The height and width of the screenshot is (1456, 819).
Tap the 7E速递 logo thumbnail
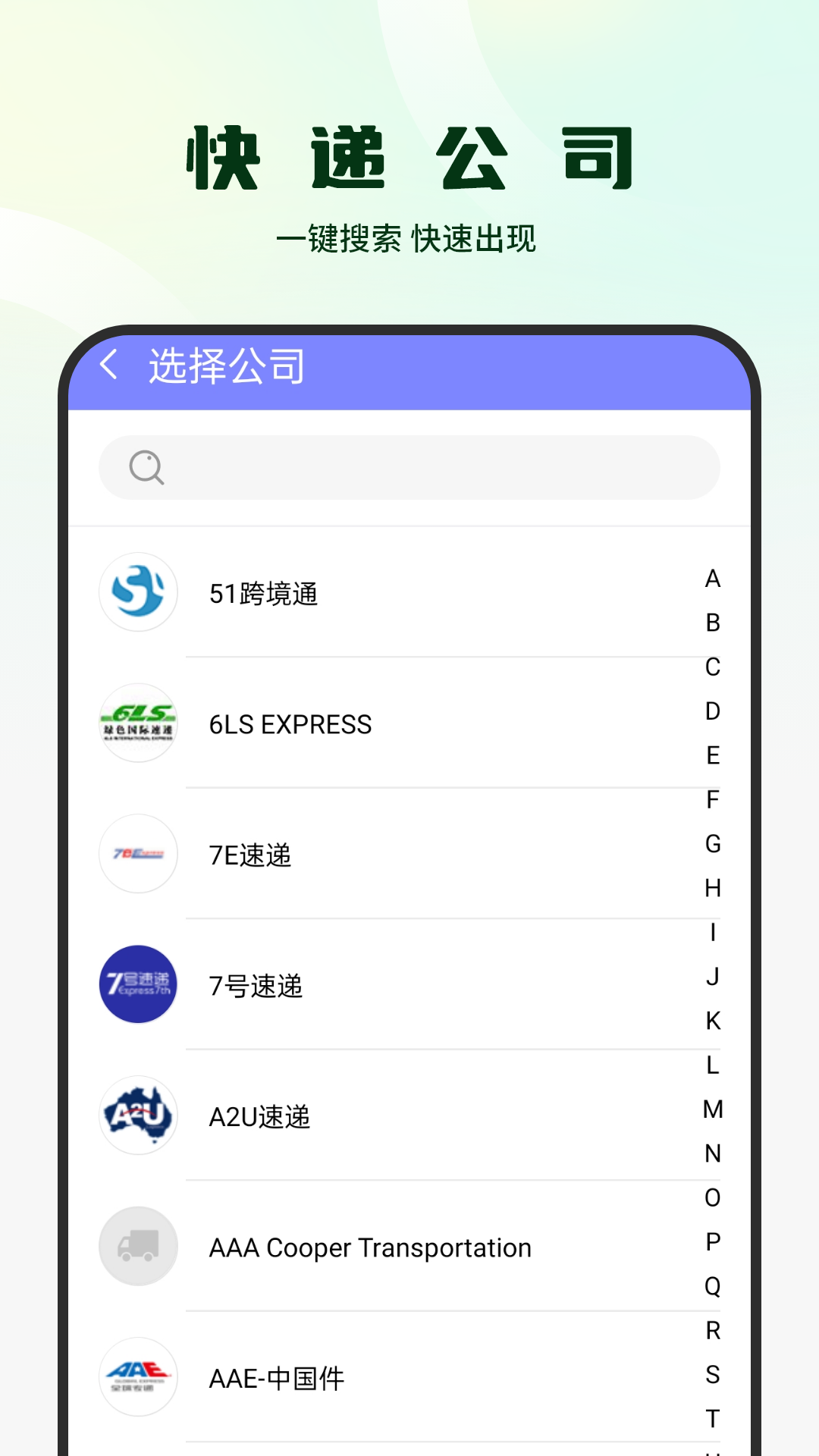pyautogui.click(x=137, y=855)
